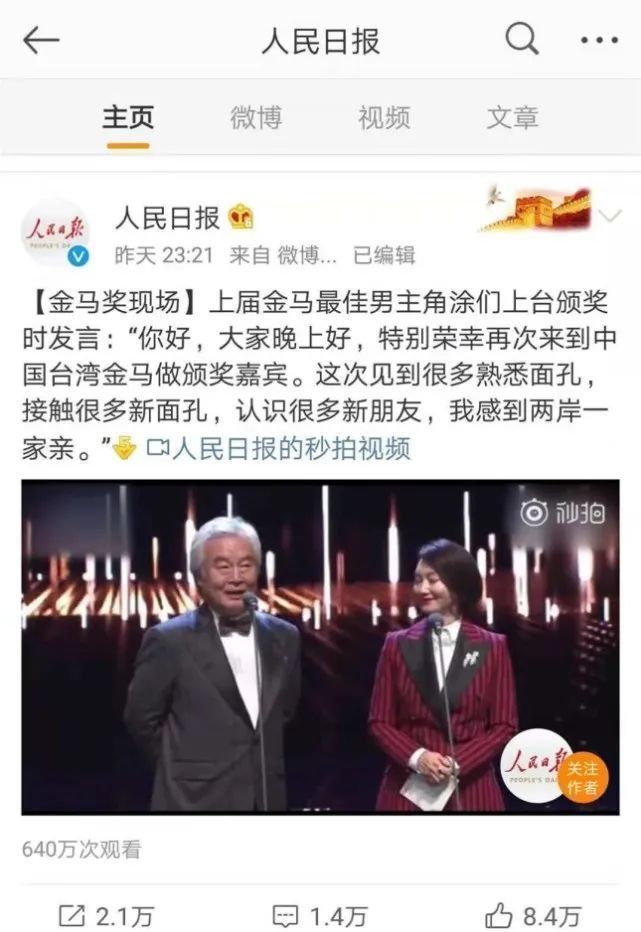The image size is (641, 932).
Task: Open comments with 1.4万 replies
Action: [x=320, y=914]
